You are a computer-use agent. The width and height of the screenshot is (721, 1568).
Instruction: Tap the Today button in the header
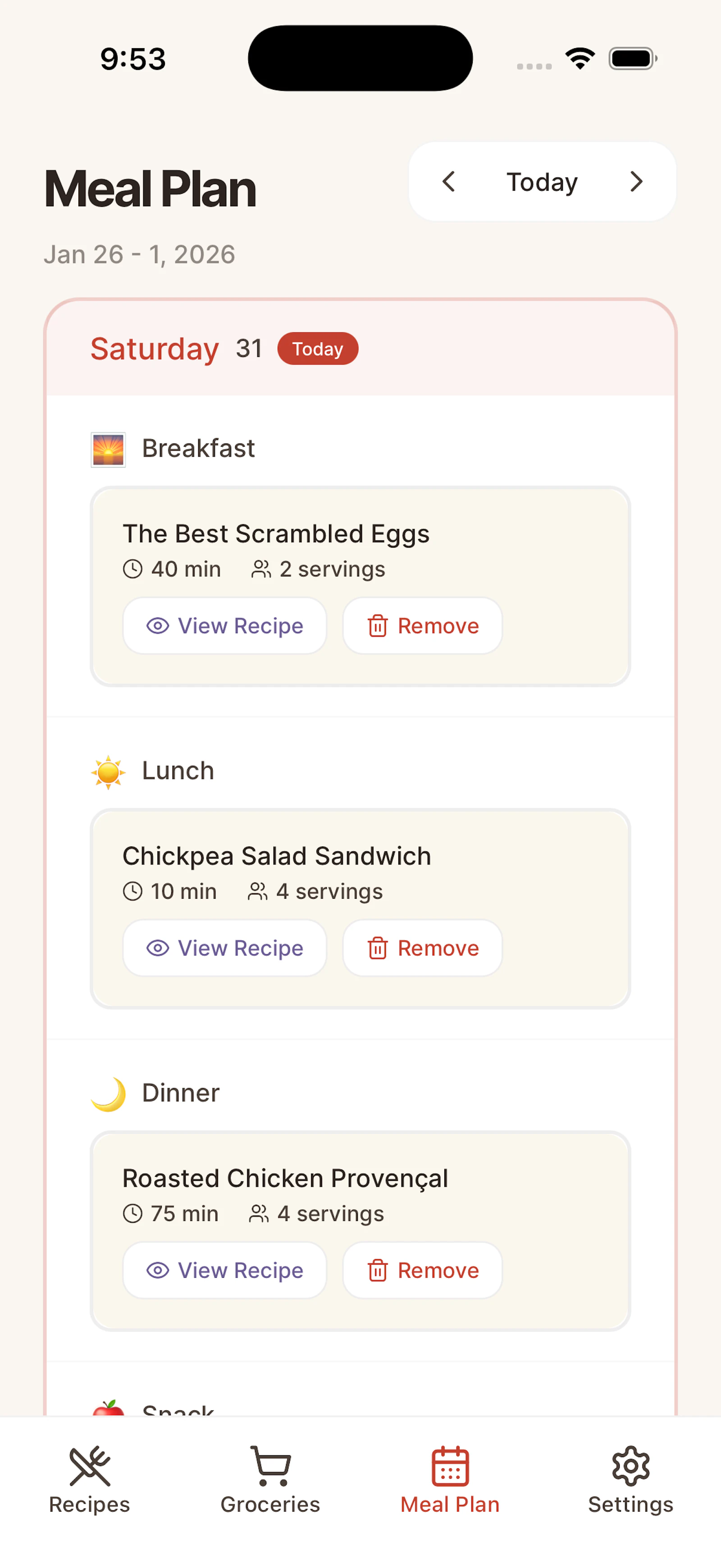pos(541,181)
